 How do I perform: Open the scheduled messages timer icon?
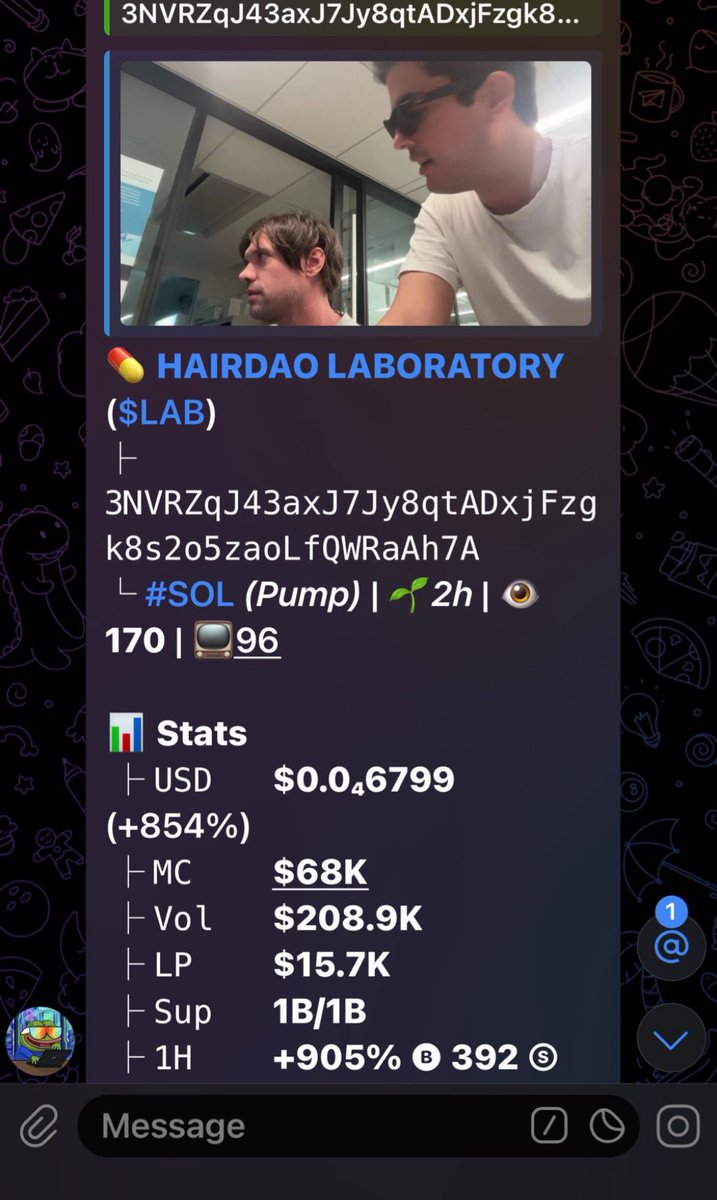(x=607, y=1127)
